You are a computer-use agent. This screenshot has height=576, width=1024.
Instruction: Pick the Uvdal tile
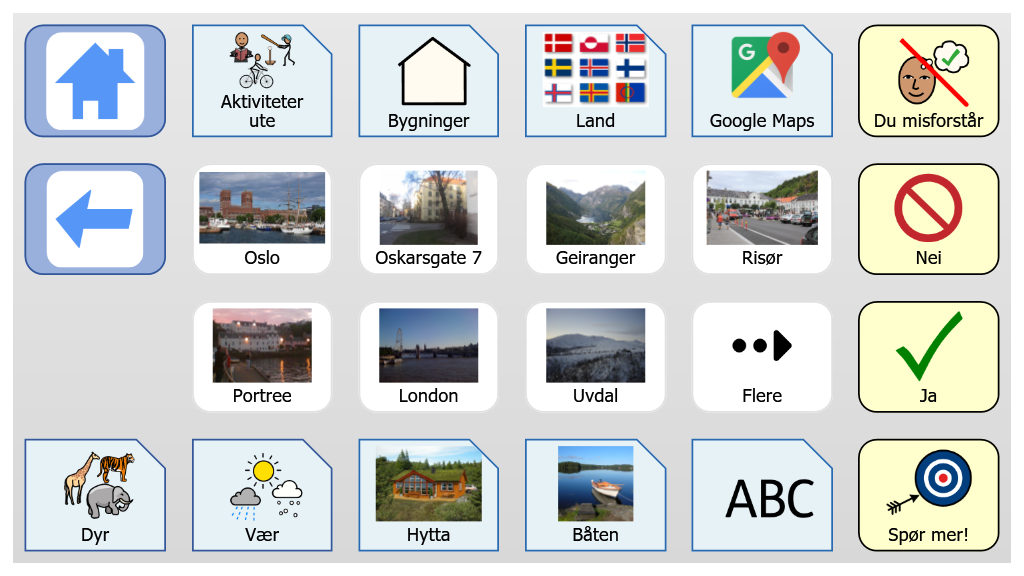coord(595,357)
